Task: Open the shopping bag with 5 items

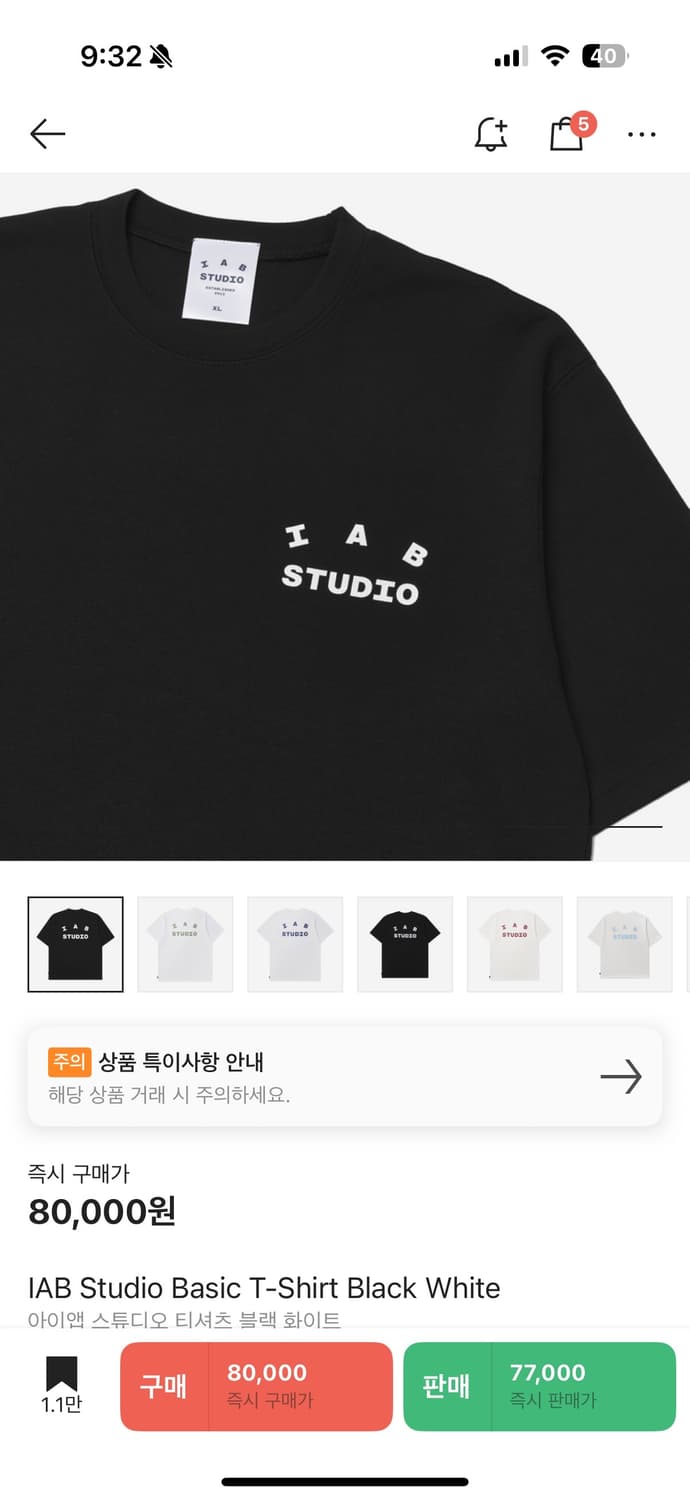Action: click(x=567, y=134)
